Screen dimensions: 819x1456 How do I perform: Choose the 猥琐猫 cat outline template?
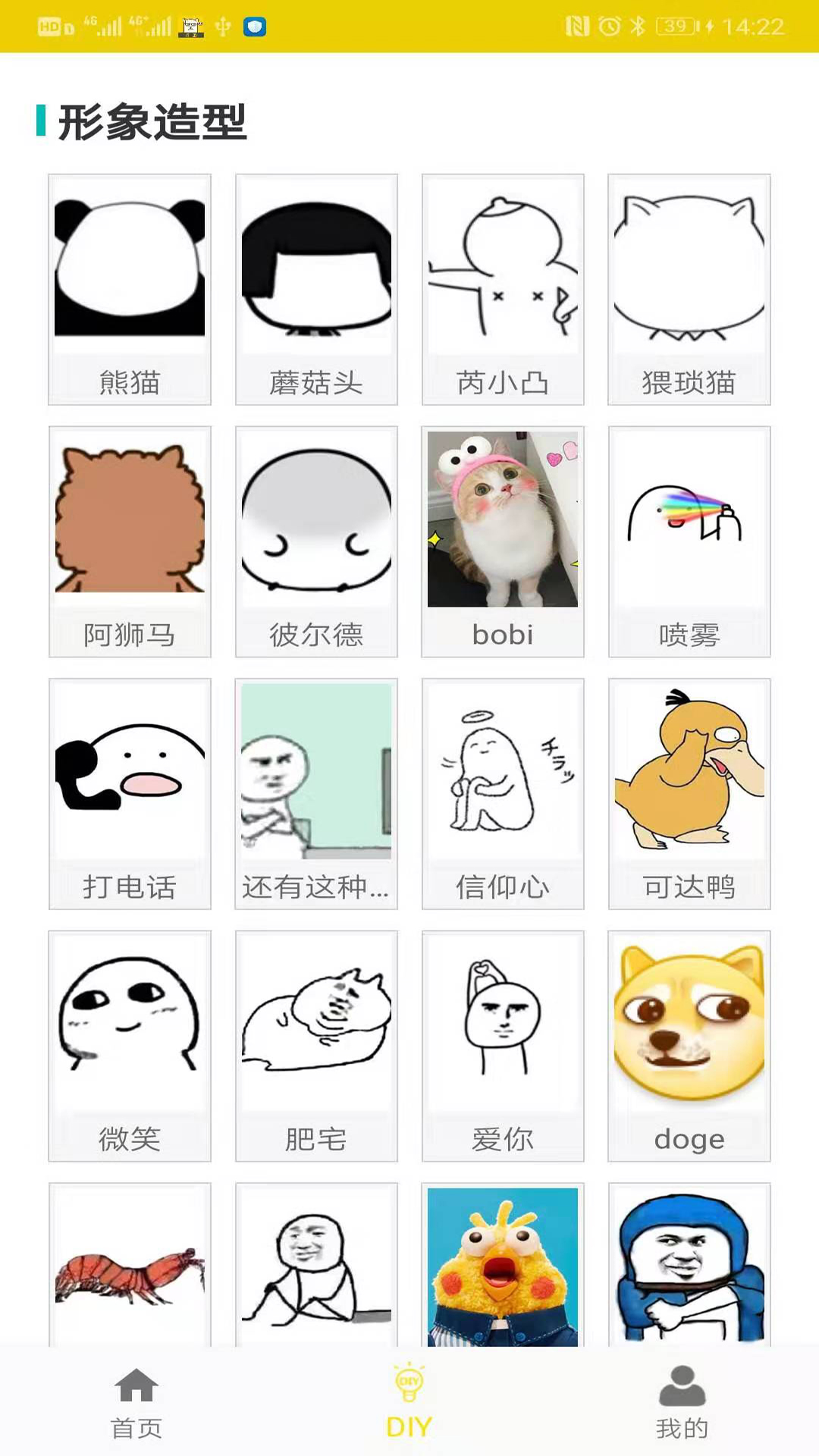(689, 288)
